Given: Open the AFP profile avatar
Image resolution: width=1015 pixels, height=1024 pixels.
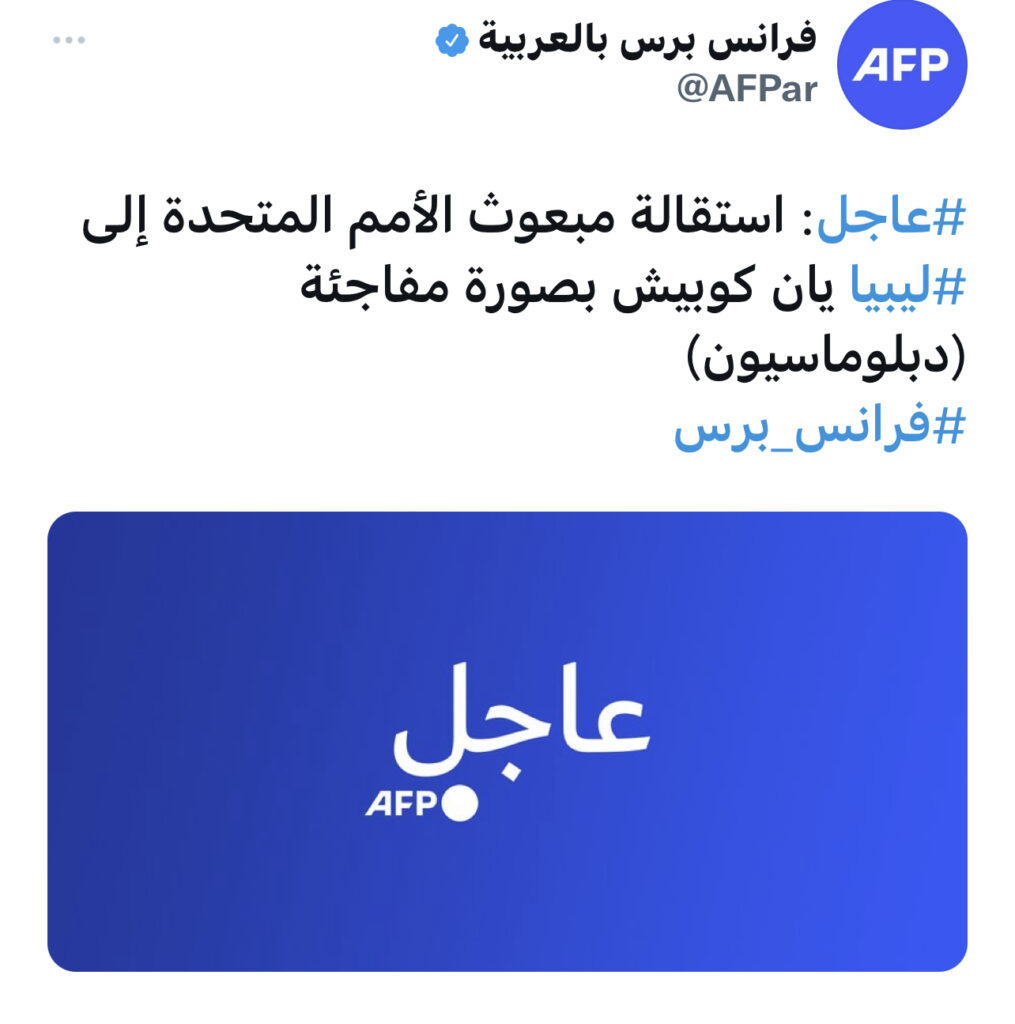Looking at the screenshot, I should pyautogui.click(x=901, y=66).
